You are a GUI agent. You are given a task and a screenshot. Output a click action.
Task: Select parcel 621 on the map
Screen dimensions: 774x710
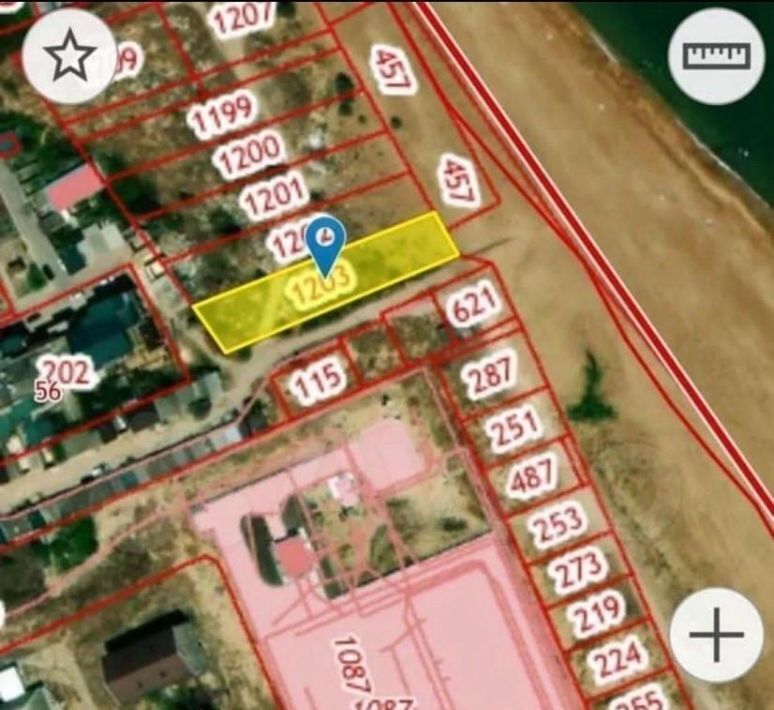(x=475, y=306)
